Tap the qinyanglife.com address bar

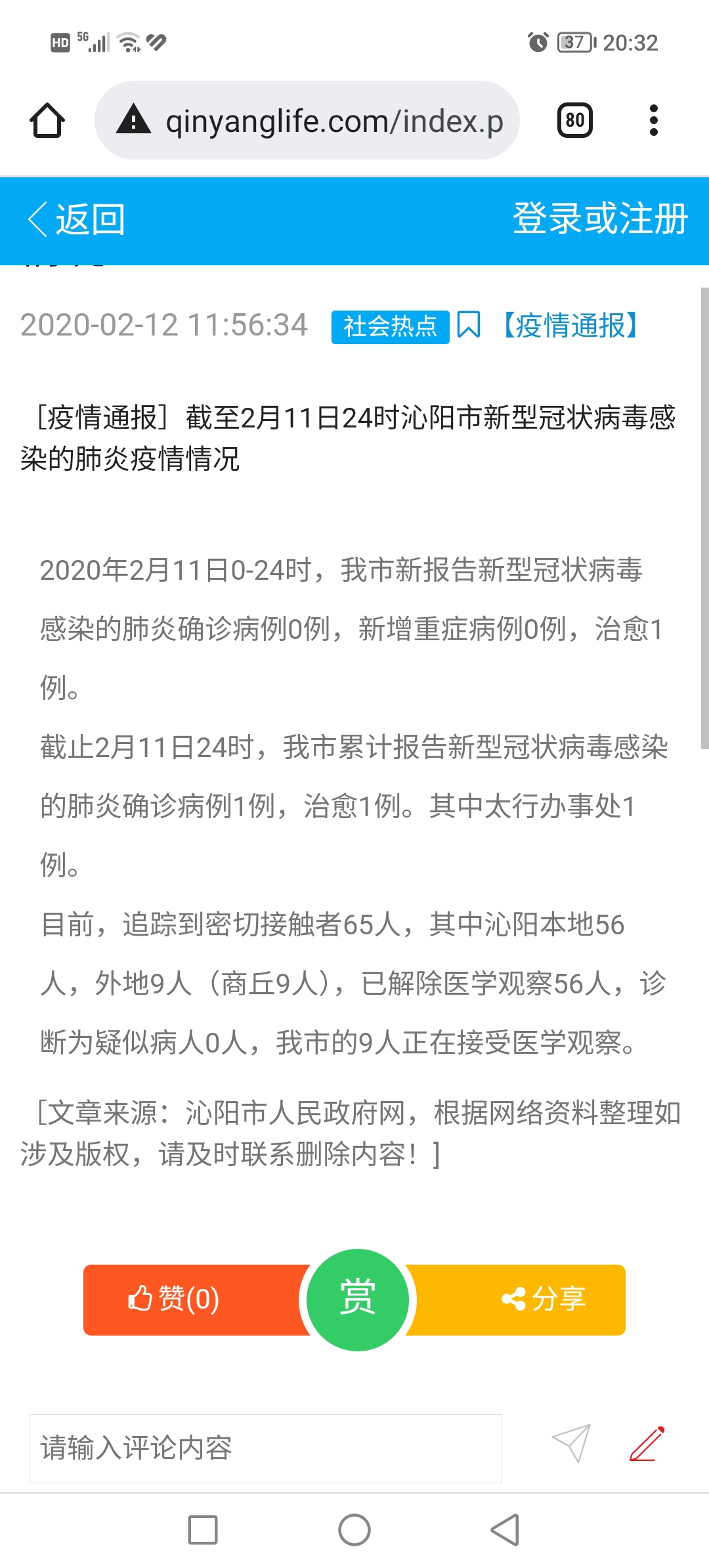click(x=307, y=120)
